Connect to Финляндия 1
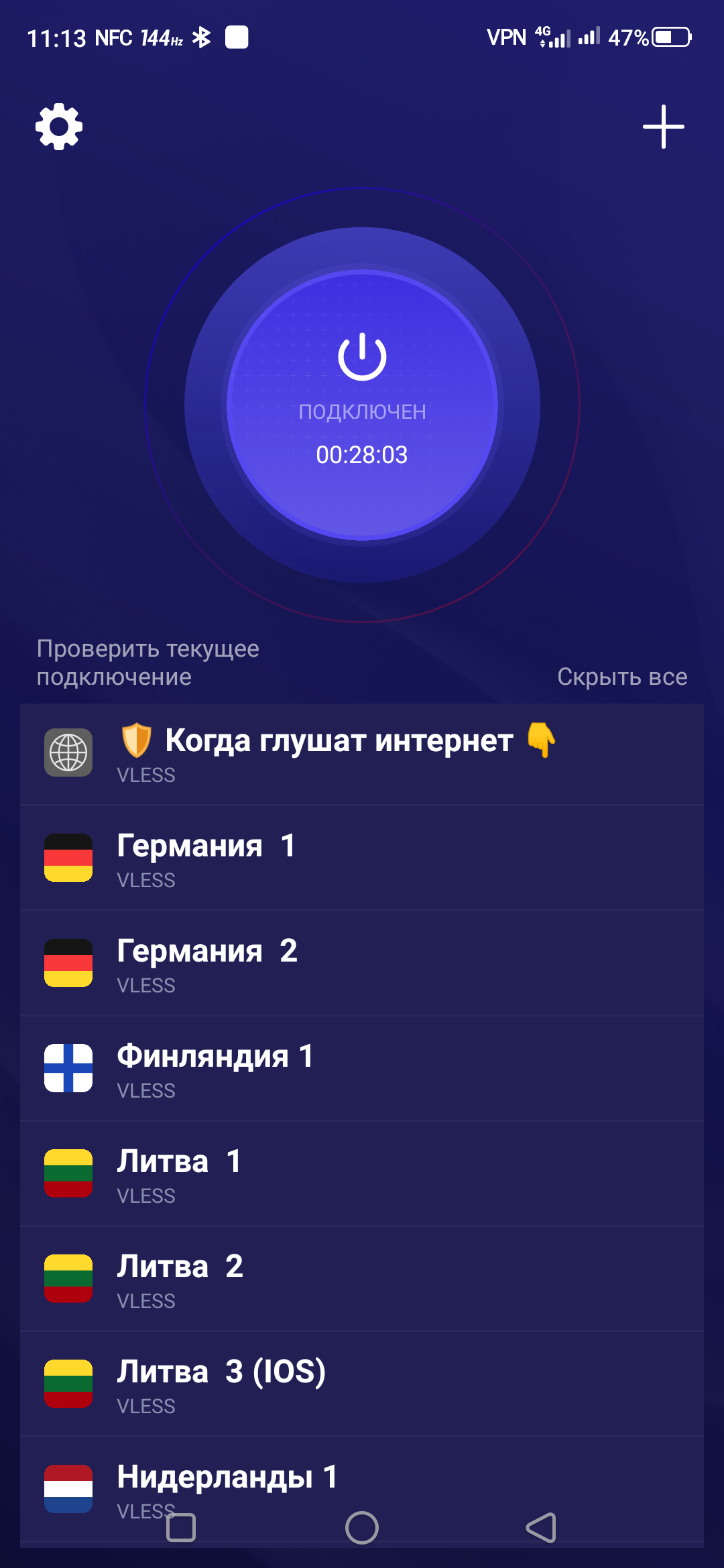Image resolution: width=724 pixels, height=1568 pixels. tap(362, 1069)
